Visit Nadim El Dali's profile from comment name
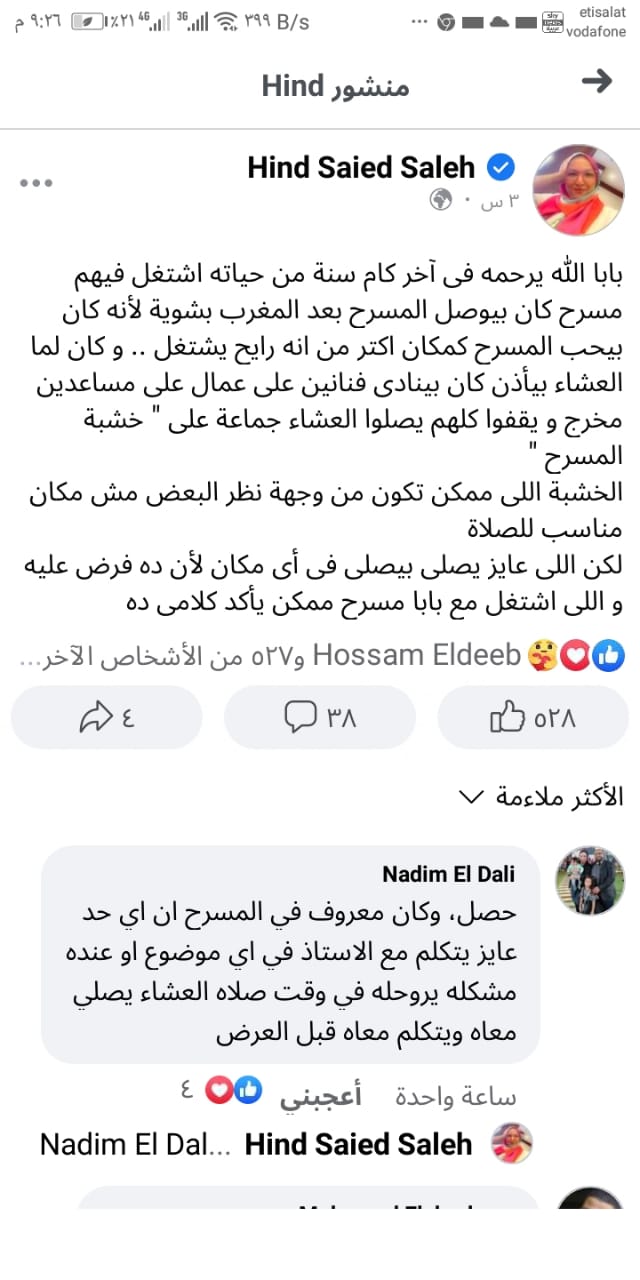The height and width of the screenshot is (1280, 640). point(448,874)
